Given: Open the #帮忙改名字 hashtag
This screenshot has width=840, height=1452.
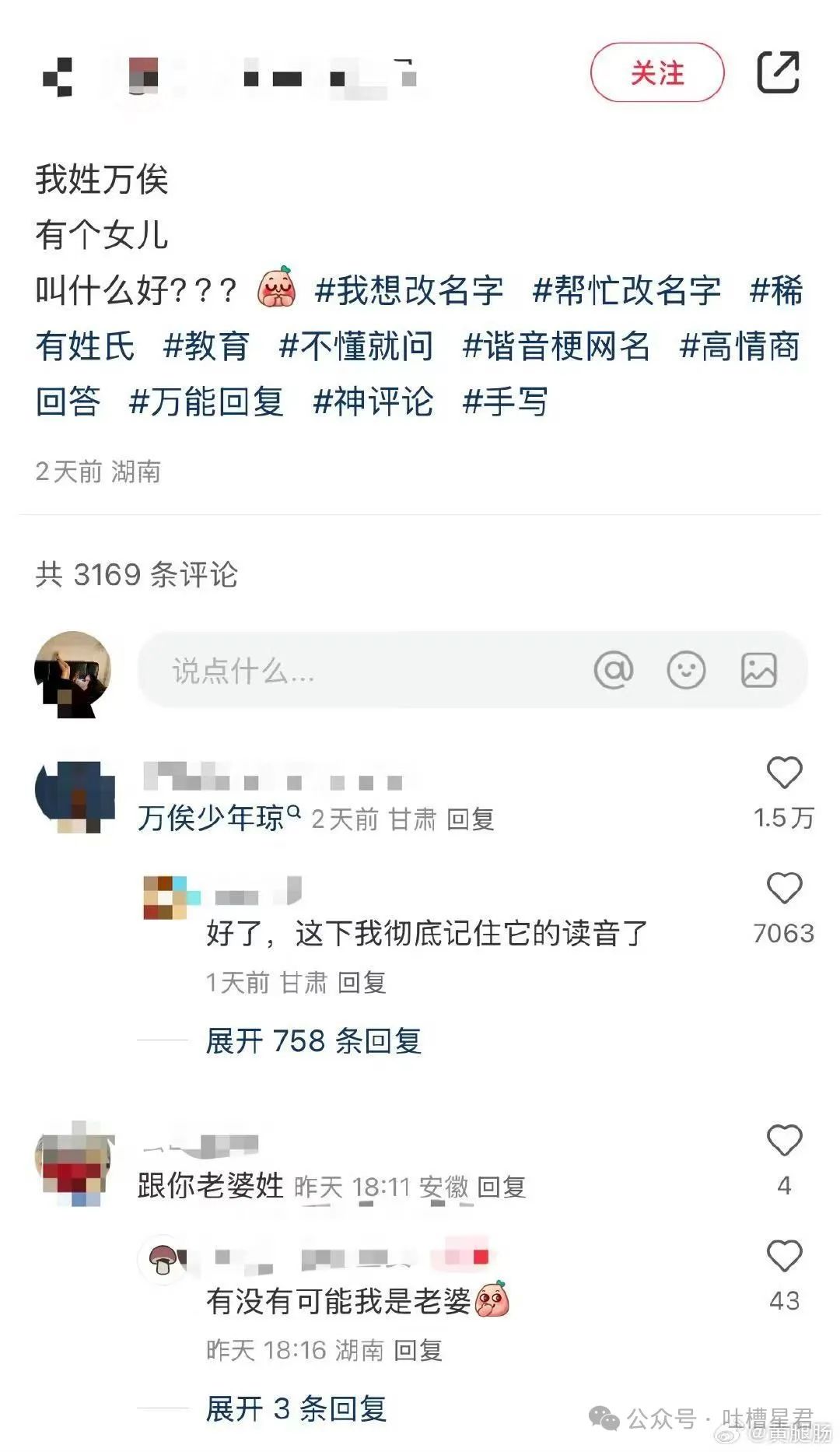Looking at the screenshot, I should tap(626, 290).
